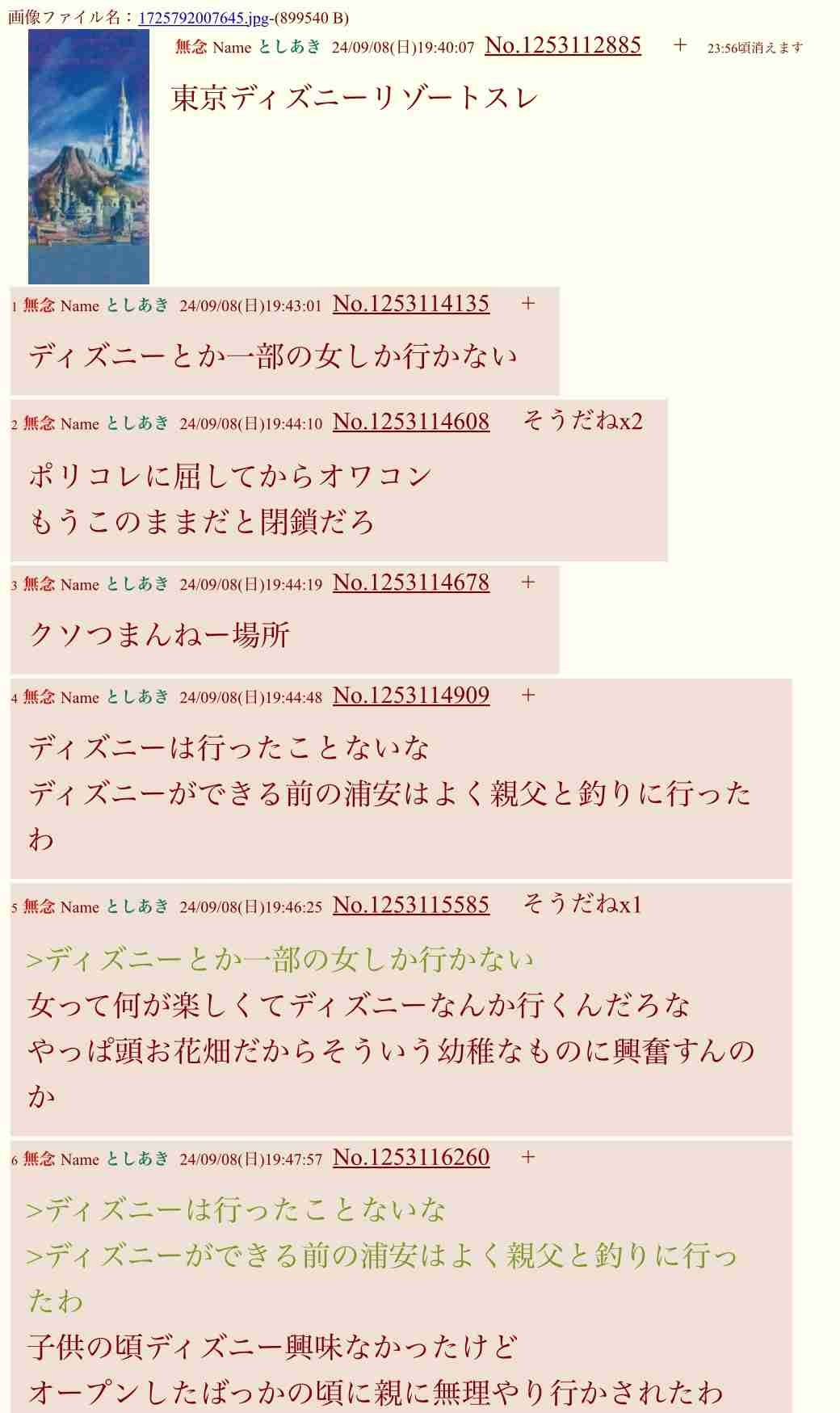The height and width of the screenshot is (1413, 840).
Task: Open post number No.1253114678
Action: 411,582
